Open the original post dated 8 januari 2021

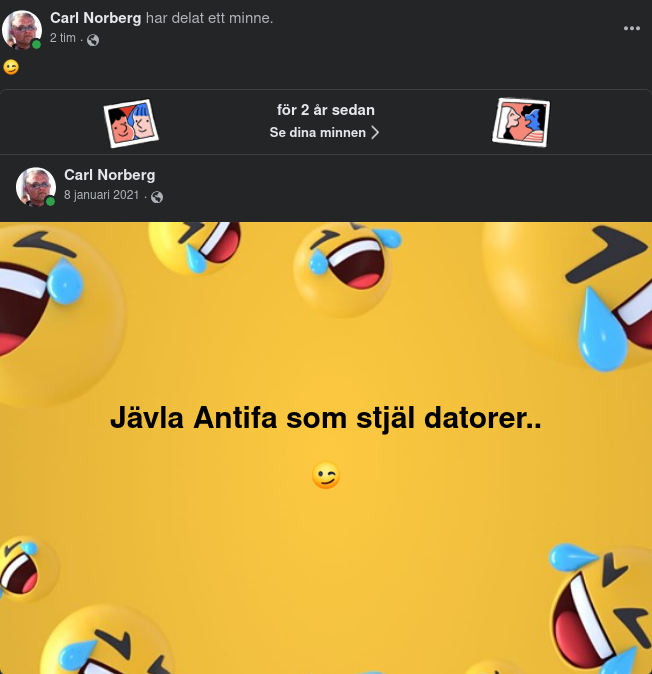click(x=101, y=195)
